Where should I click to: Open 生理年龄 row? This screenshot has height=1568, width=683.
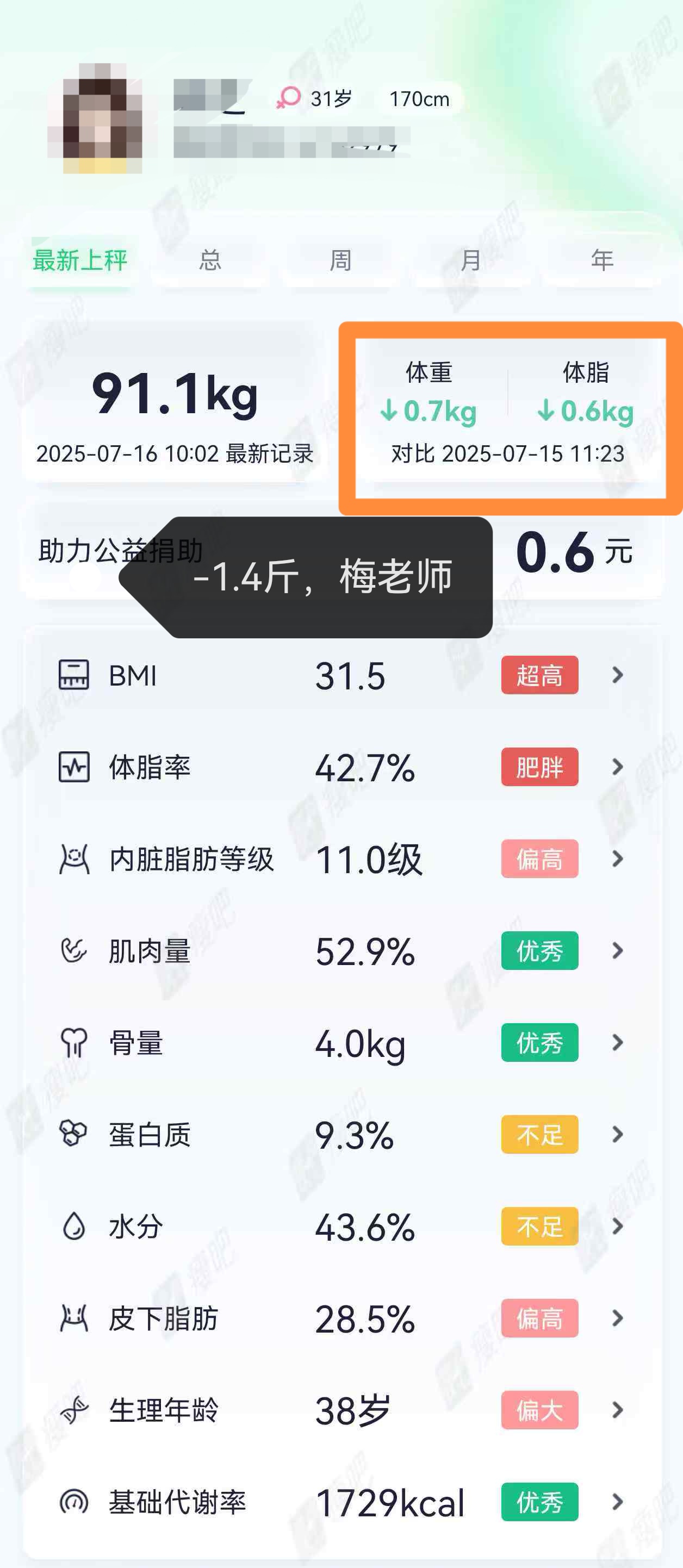tap(341, 1410)
